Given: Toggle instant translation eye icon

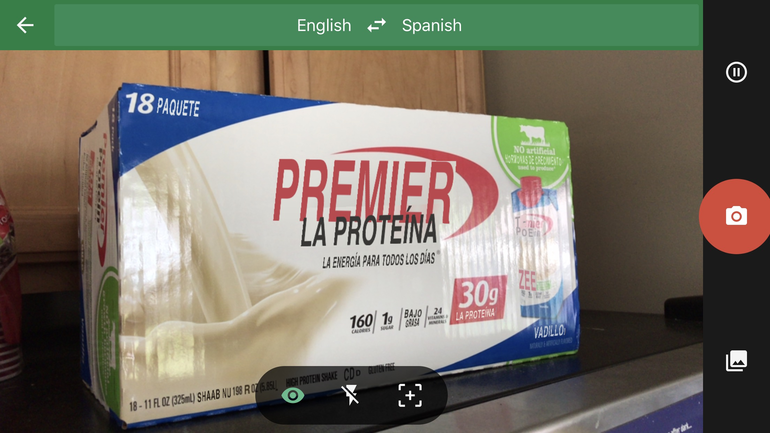Looking at the screenshot, I should click(293, 396).
